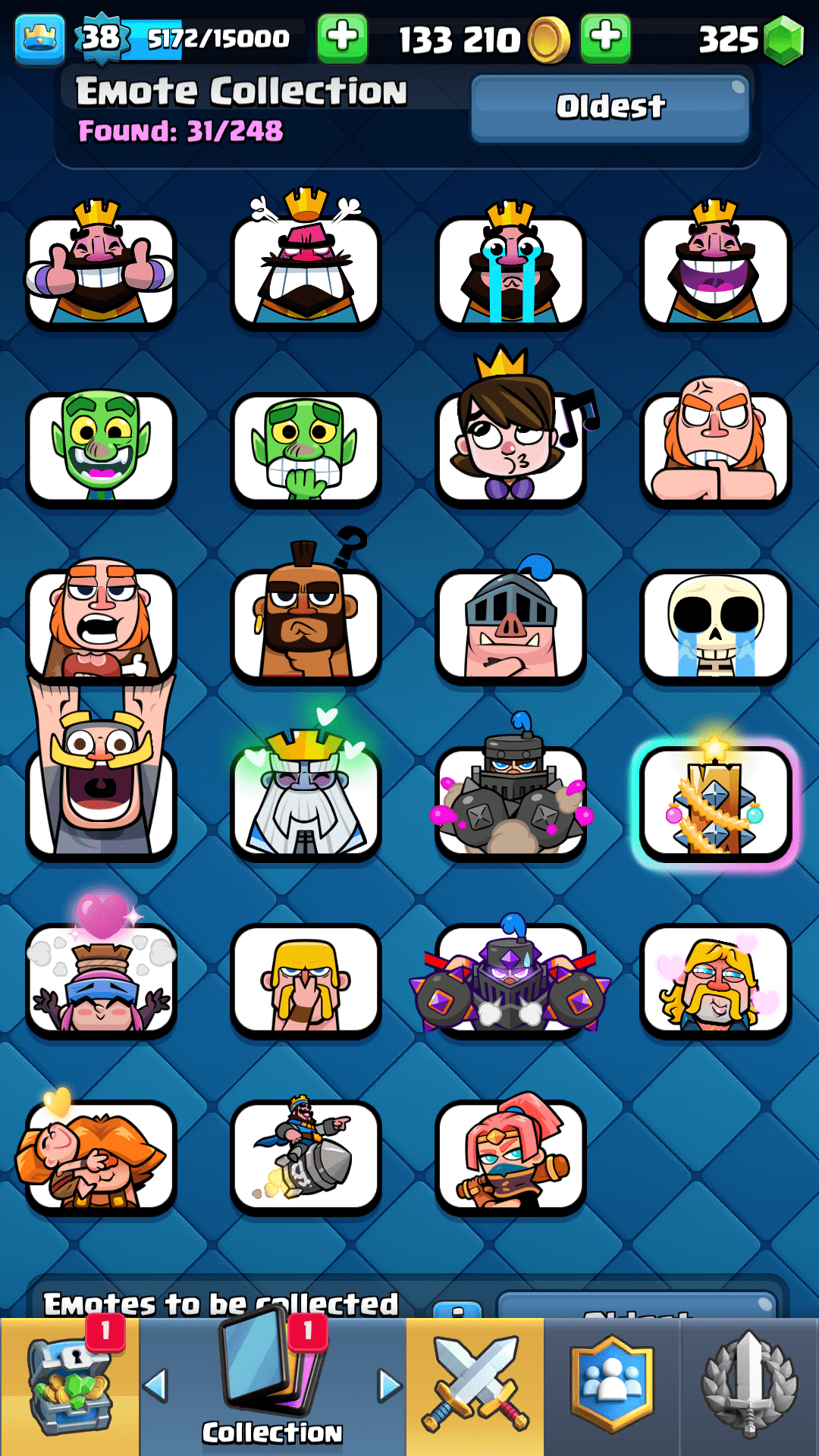Viewport: 819px width, 1456px height.
Task: Open the experience boost plus button
Action: tap(342, 38)
